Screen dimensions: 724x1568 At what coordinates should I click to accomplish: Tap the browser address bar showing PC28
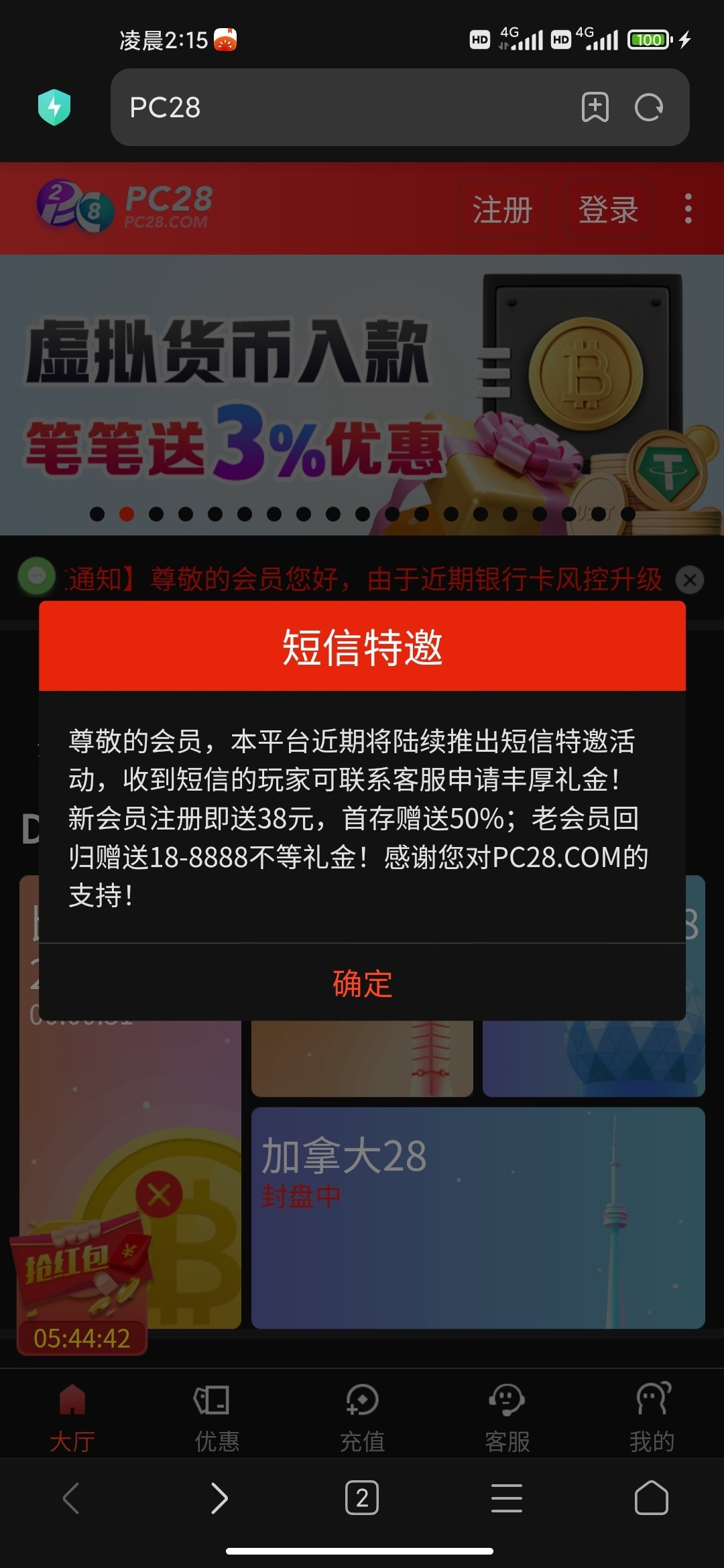point(335,107)
